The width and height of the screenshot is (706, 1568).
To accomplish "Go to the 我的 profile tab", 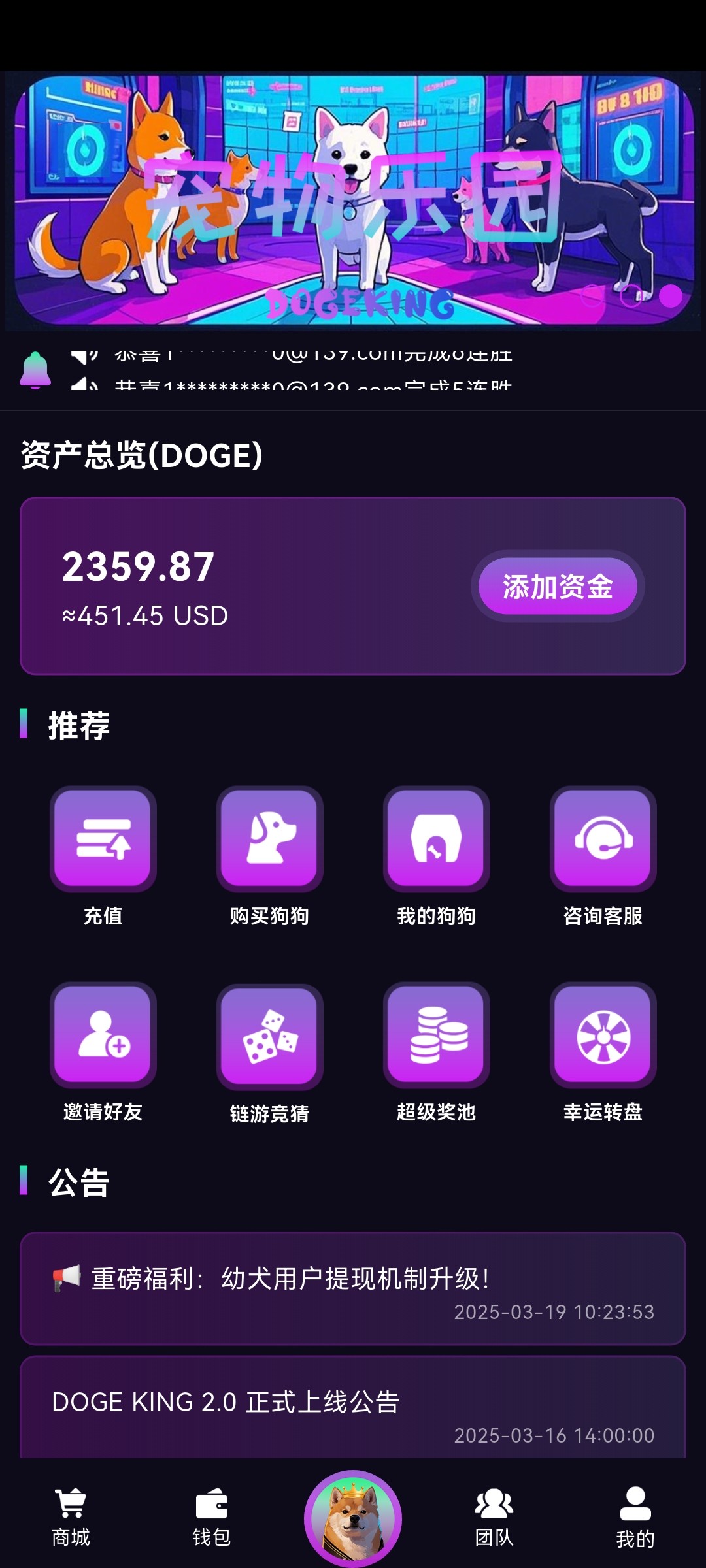I will coord(635,1517).
